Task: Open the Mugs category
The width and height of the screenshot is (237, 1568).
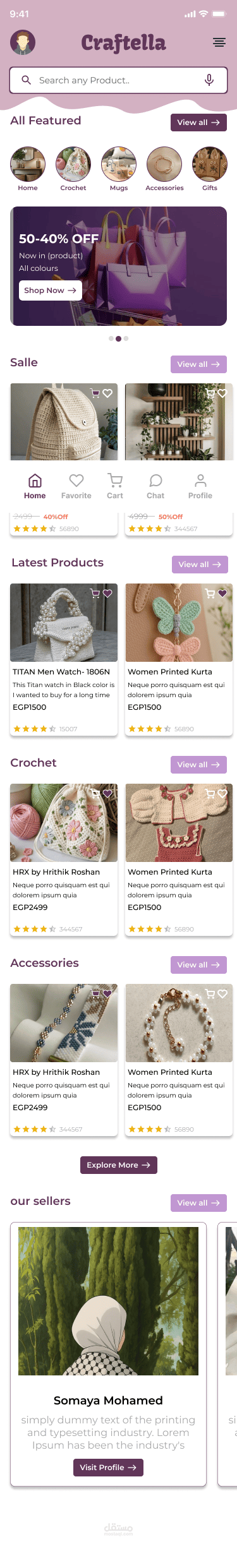Action: (x=119, y=164)
